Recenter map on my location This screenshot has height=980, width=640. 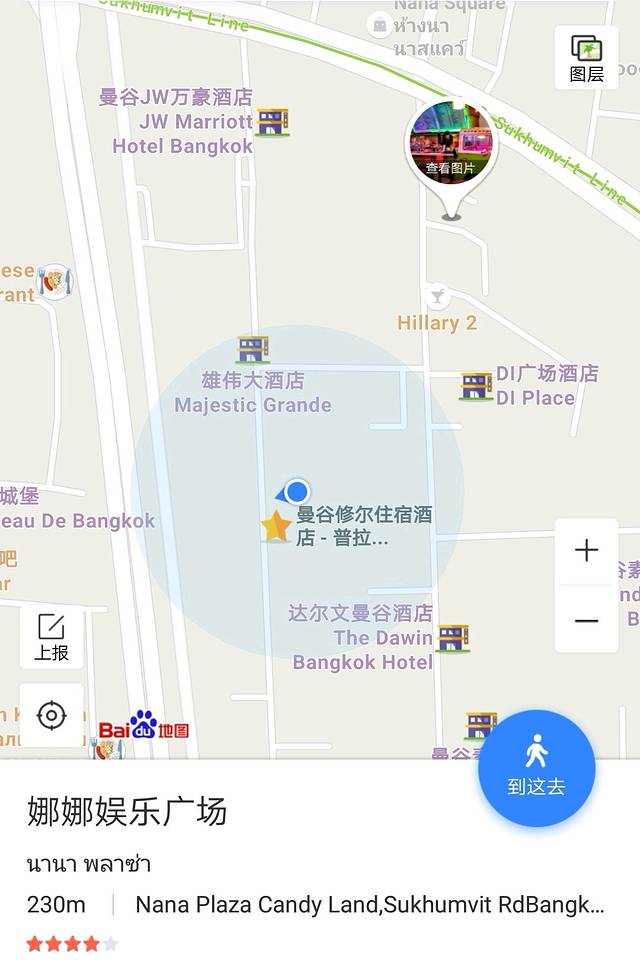point(51,715)
